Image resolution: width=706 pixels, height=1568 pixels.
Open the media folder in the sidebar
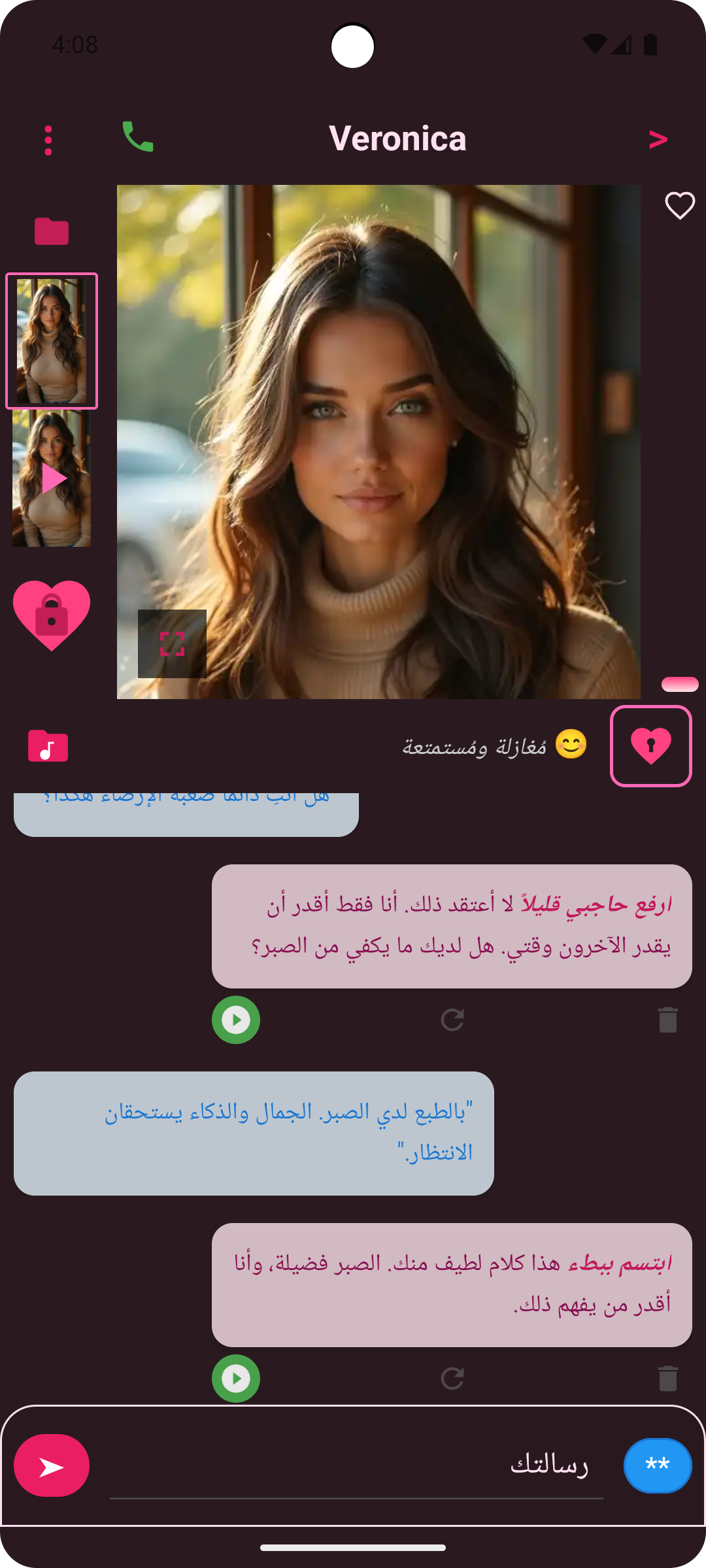pos(52,231)
